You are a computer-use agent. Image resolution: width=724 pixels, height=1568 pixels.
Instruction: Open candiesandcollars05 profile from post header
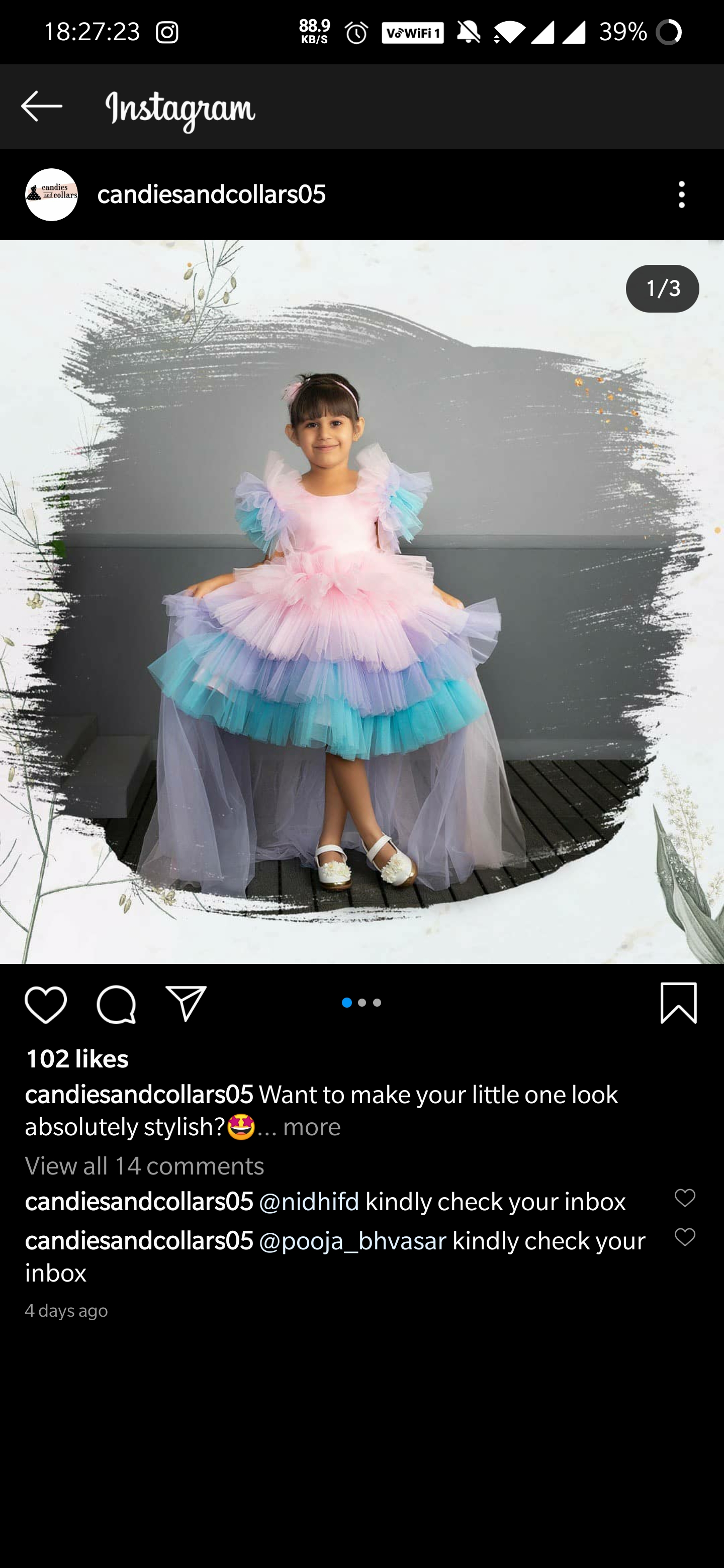tap(211, 195)
